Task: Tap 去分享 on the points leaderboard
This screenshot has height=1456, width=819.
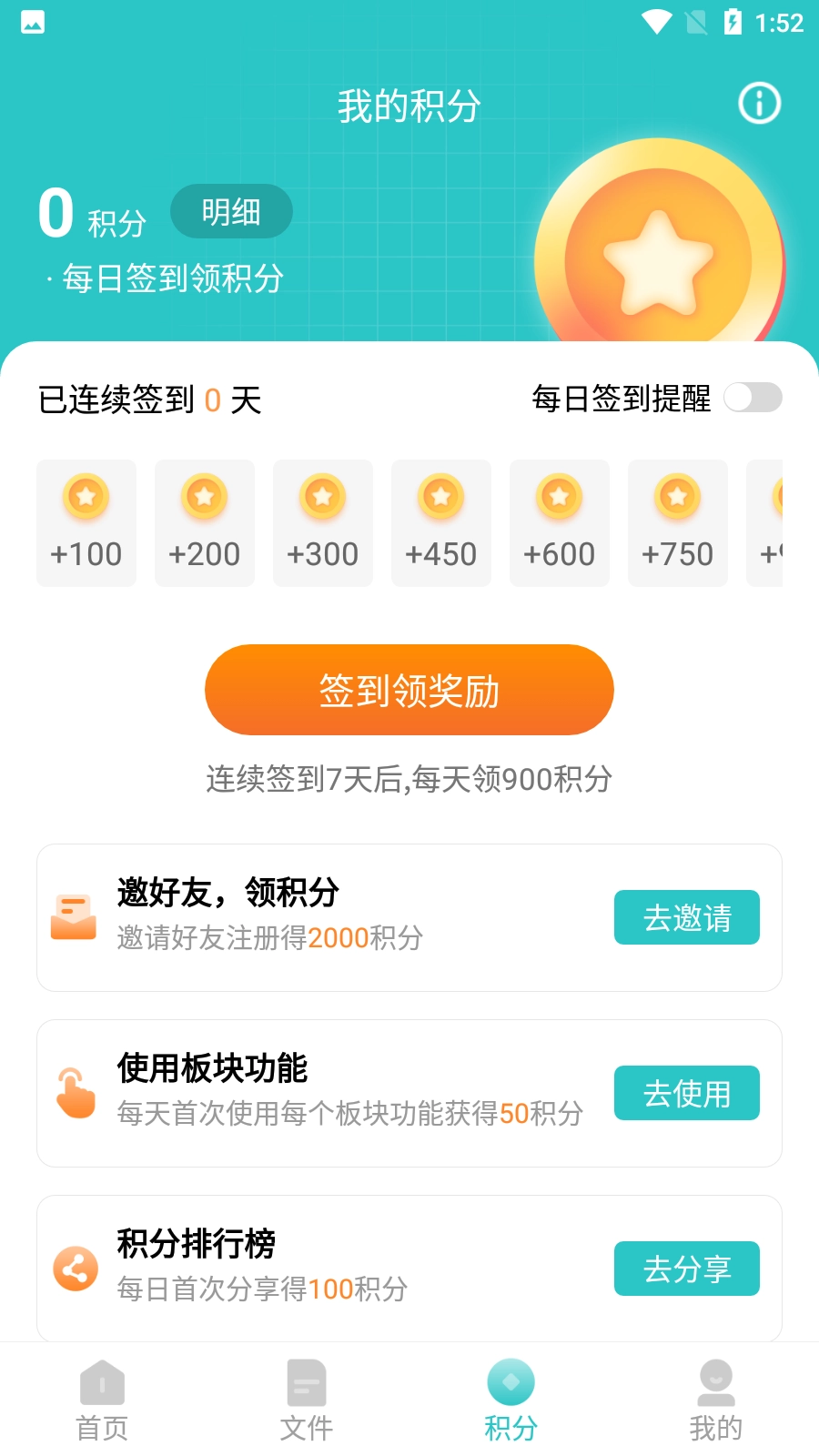Action: (x=686, y=1269)
